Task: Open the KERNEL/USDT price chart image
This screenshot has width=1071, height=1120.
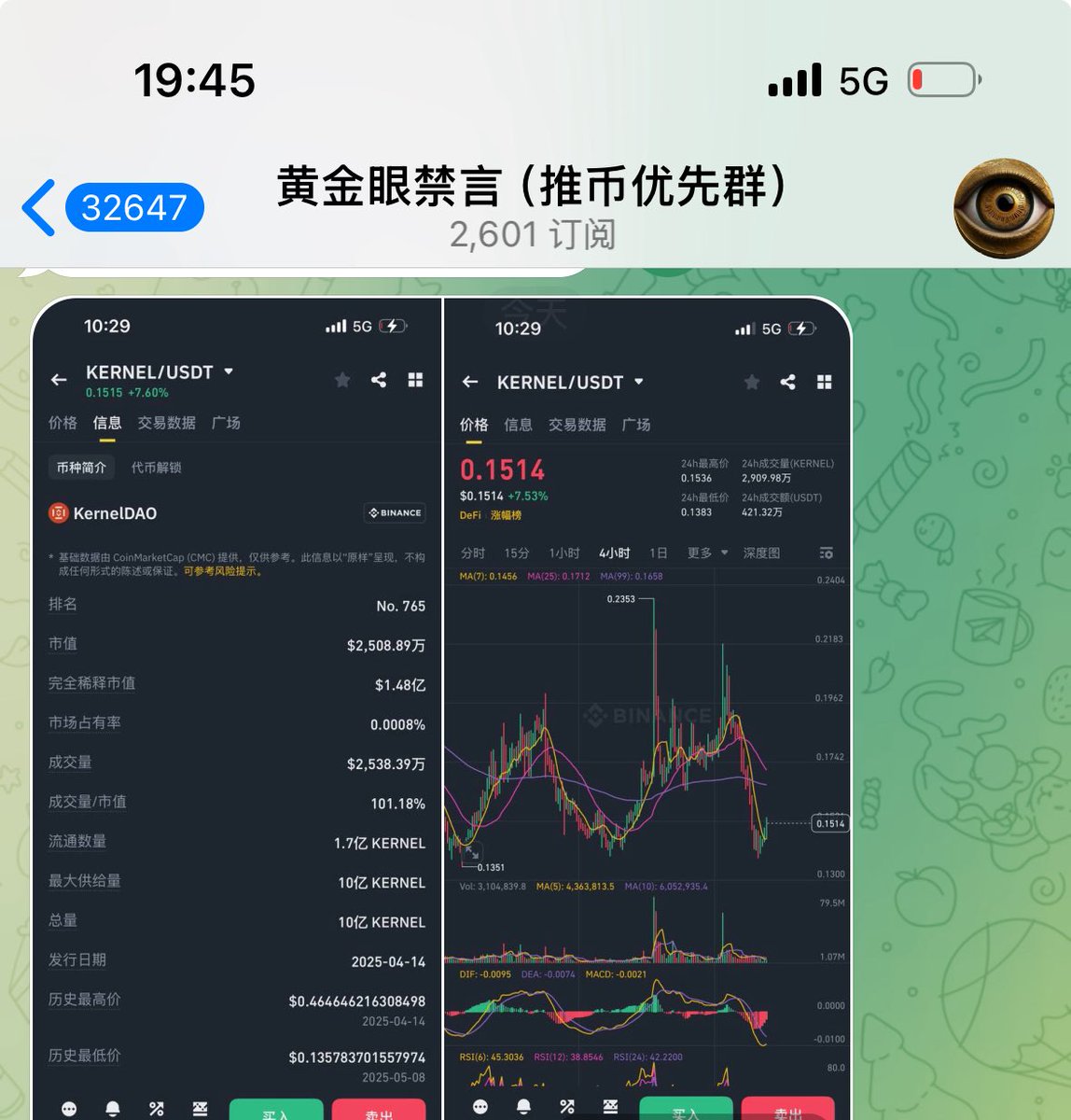Action: point(647,709)
